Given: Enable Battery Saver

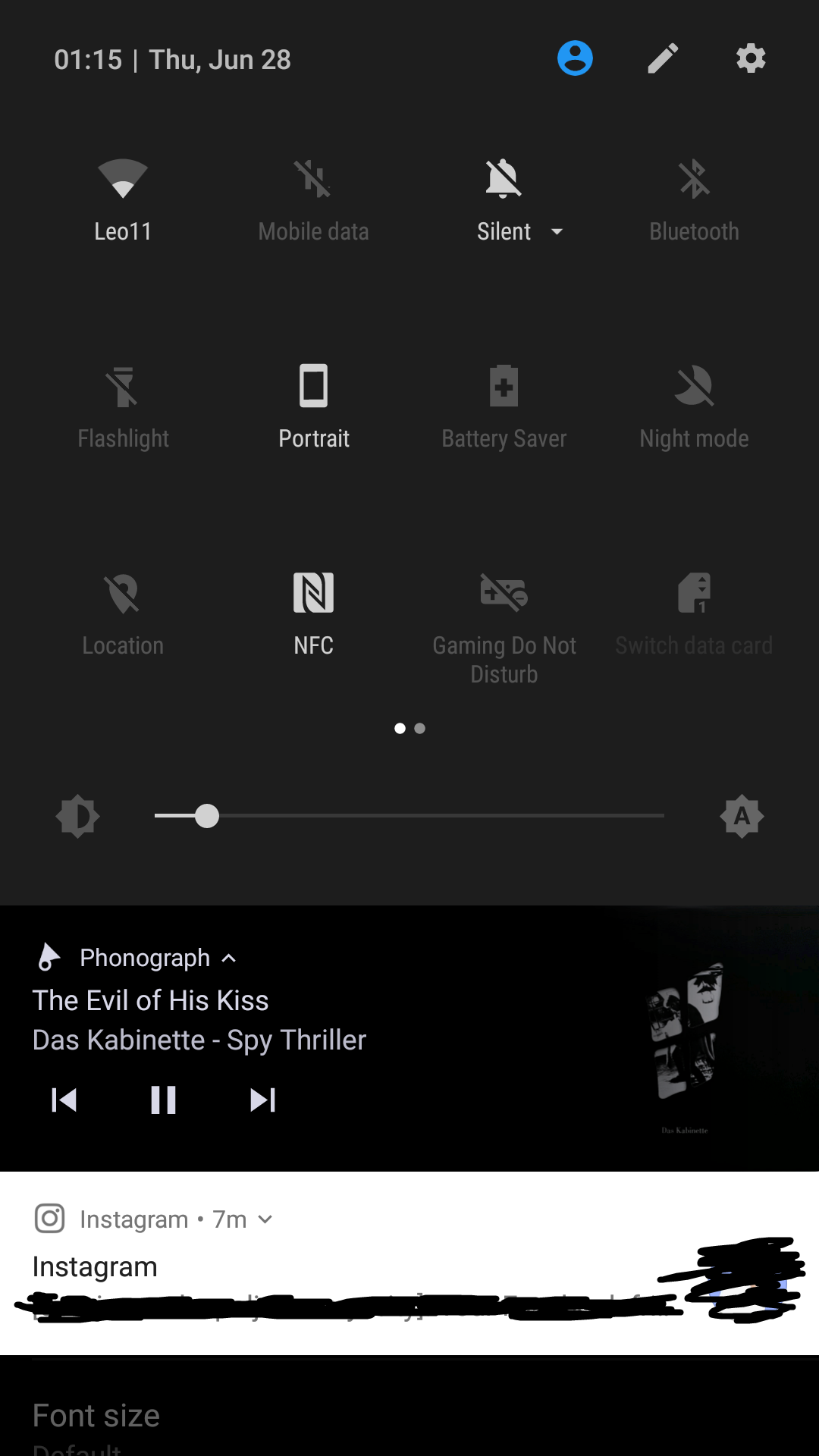Looking at the screenshot, I should point(504,387).
